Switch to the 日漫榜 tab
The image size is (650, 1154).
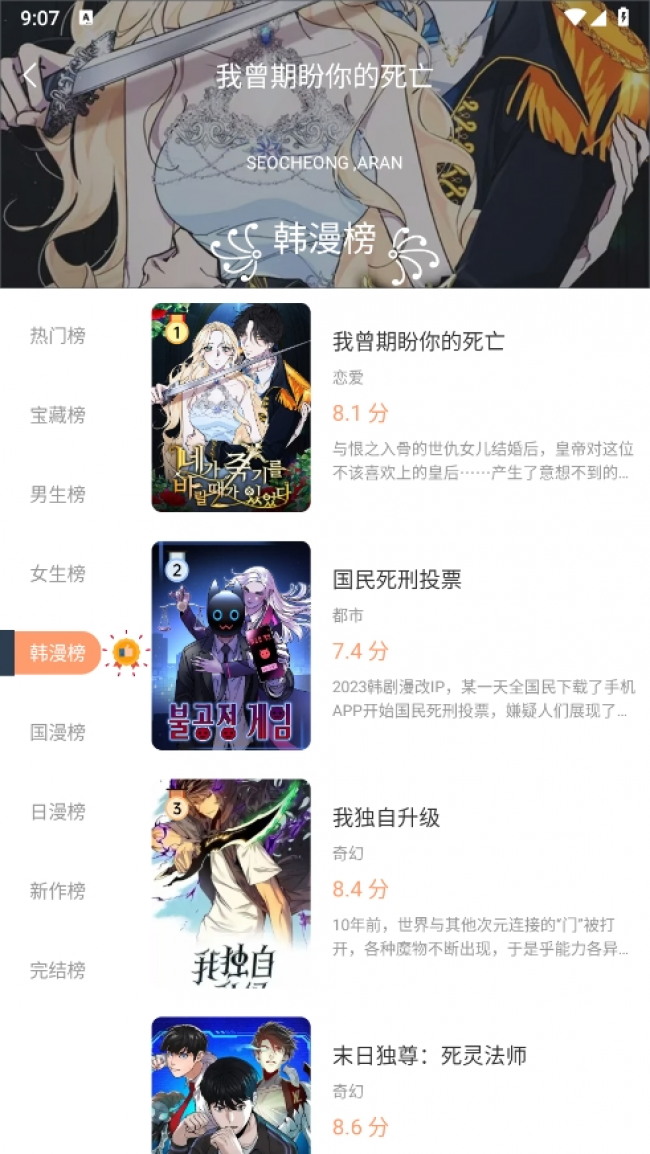(x=57, y=812)
